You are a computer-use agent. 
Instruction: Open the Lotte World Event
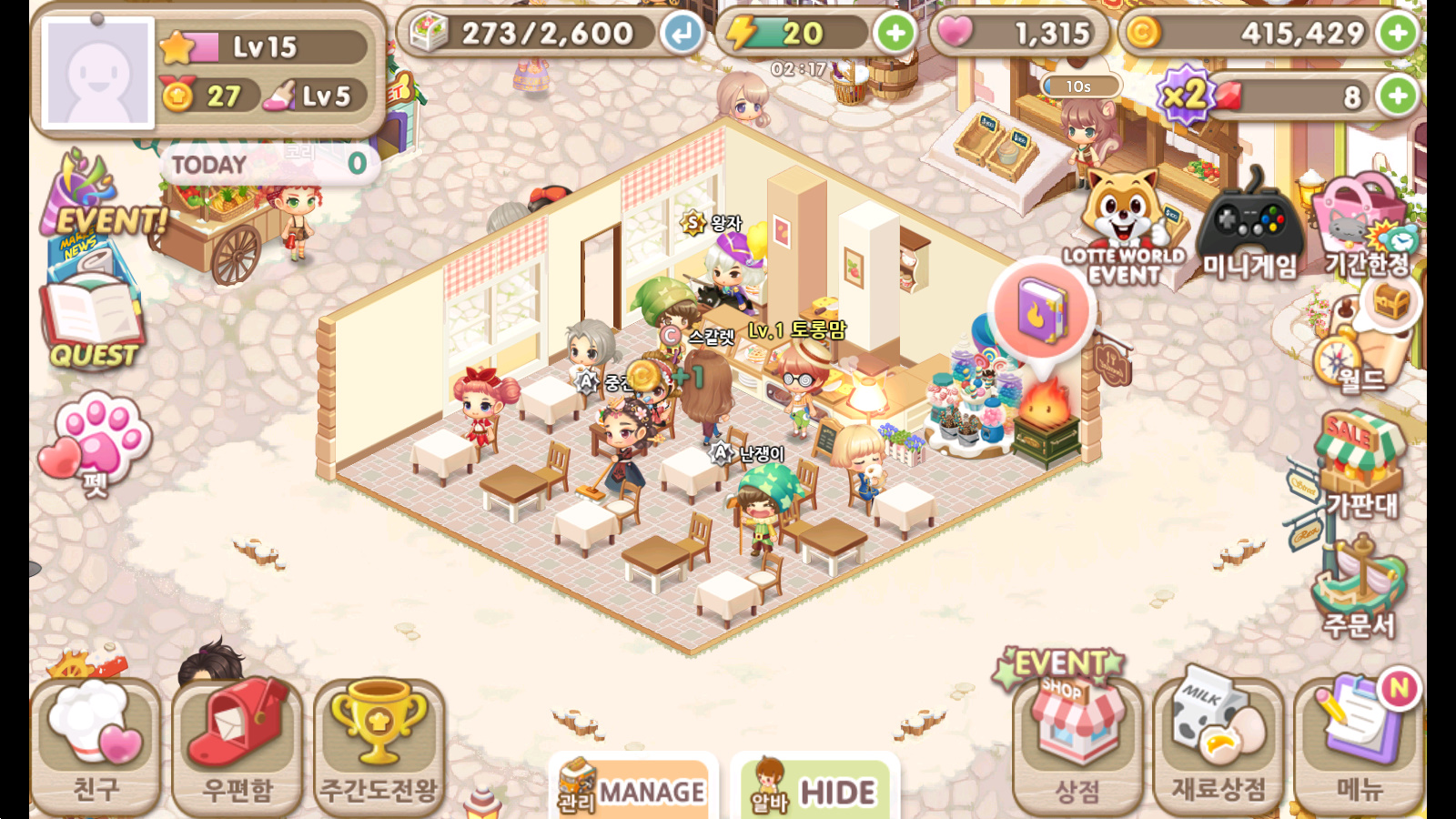1124,227
